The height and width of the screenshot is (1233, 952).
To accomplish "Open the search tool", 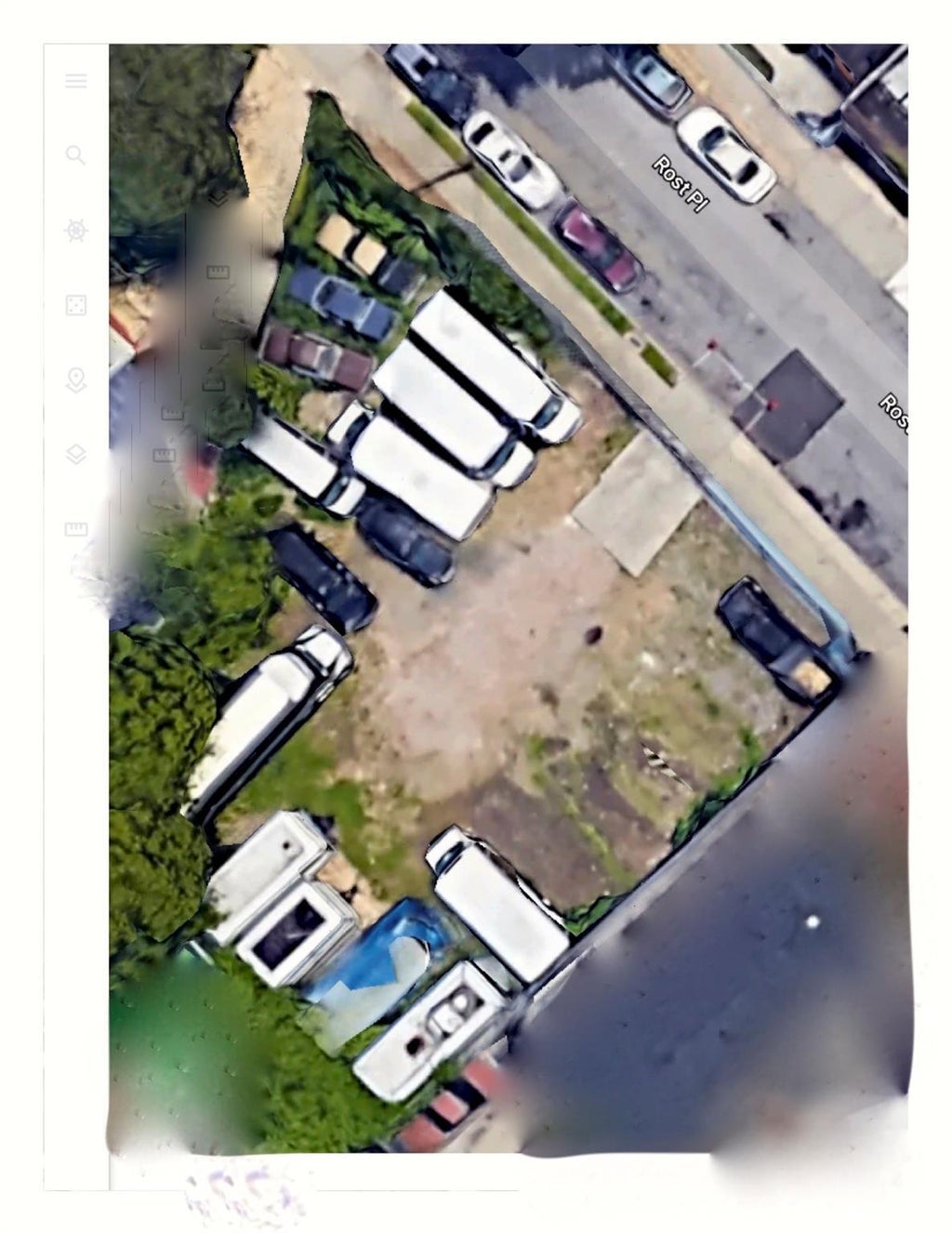I will (x=76, y=155).
